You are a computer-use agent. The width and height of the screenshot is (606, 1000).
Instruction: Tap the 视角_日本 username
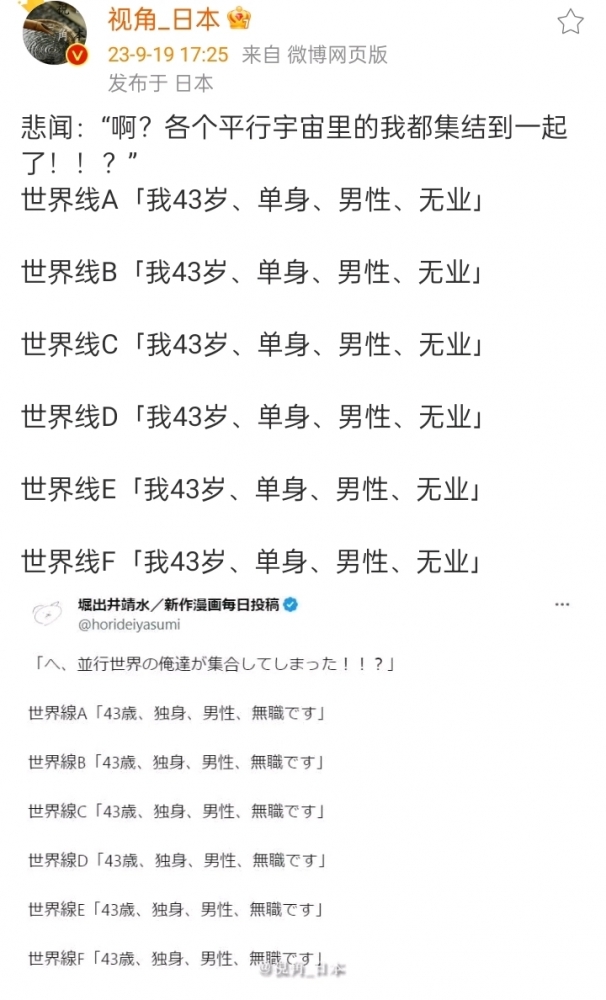click(165, 19)
